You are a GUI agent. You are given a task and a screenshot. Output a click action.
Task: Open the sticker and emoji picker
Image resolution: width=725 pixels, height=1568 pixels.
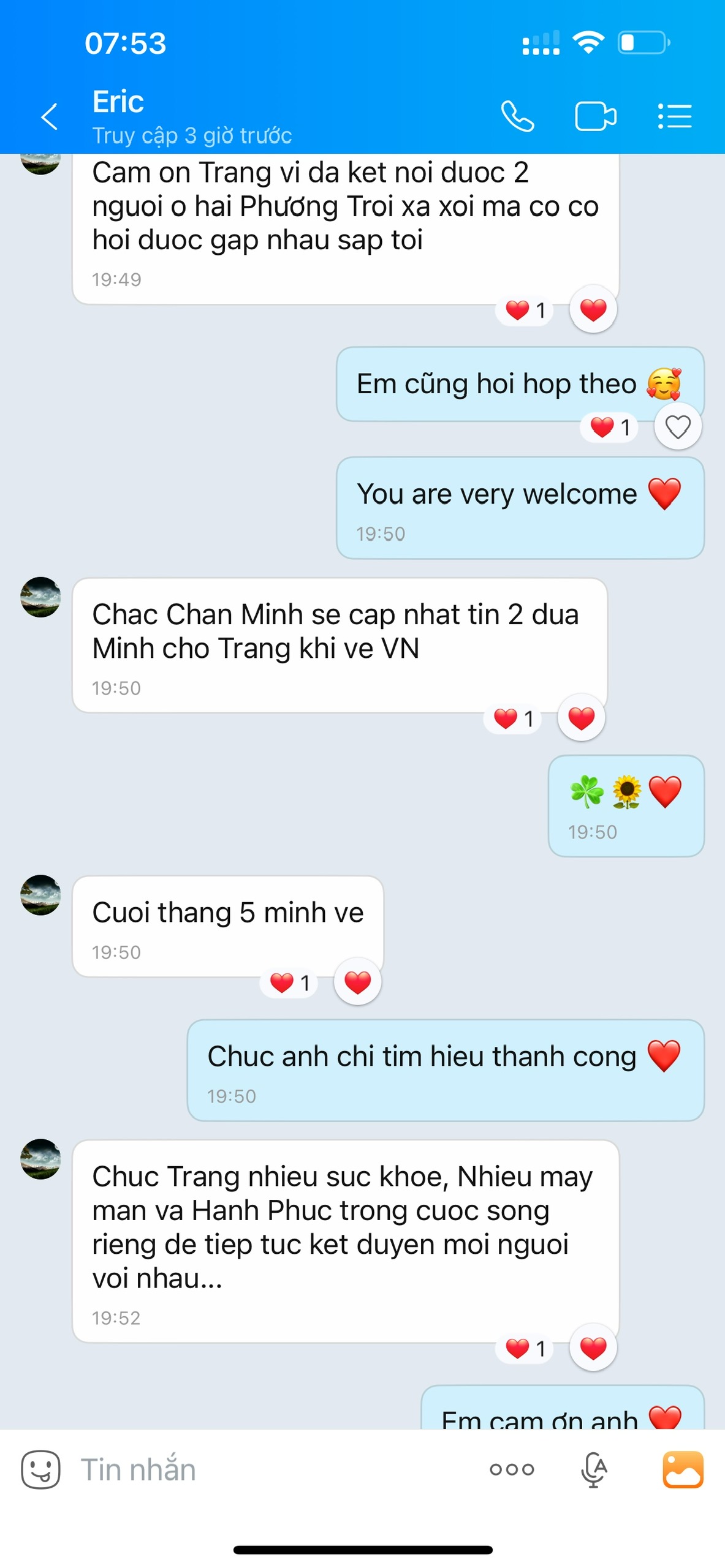(40, 1469)
